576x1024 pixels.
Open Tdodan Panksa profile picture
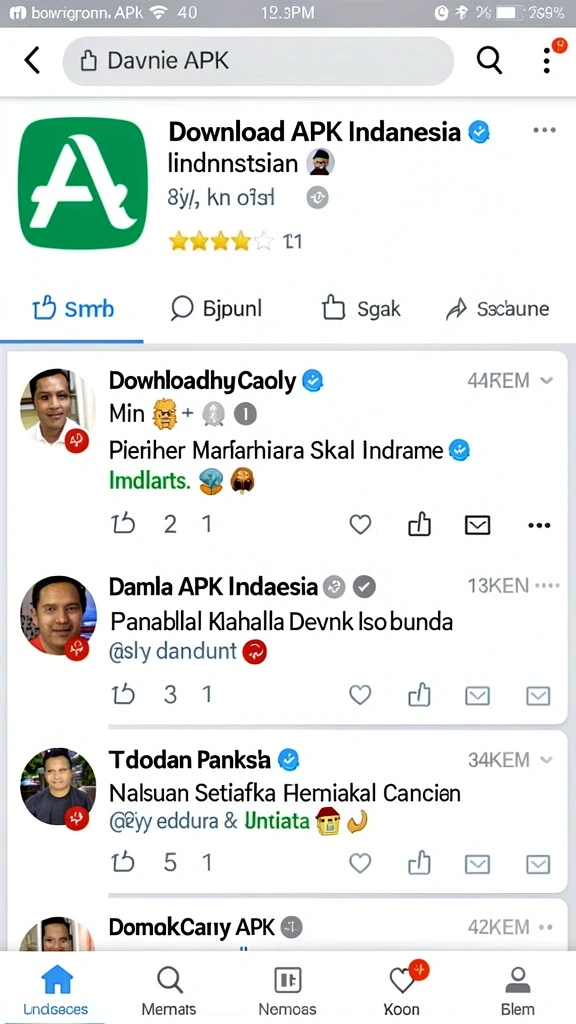tap(57, 787)
